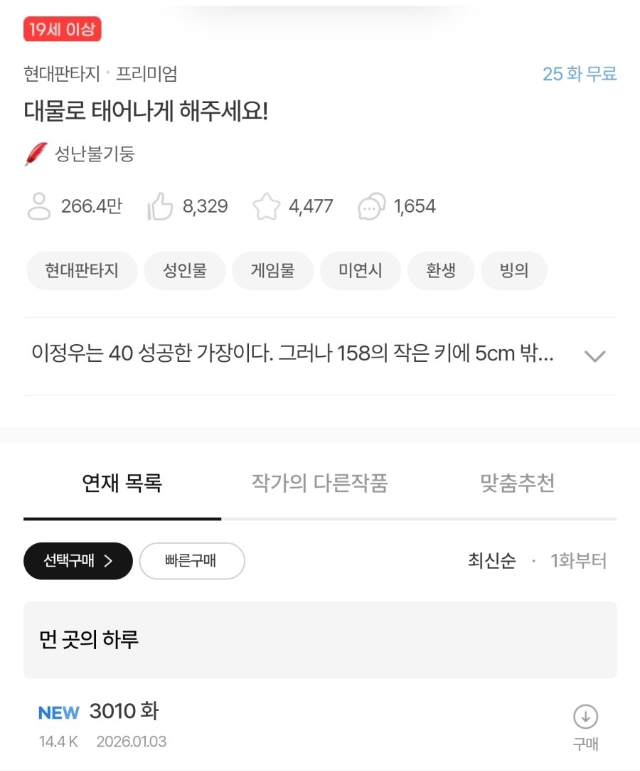Screen dimensions: 640x771
Task: Select the 현대판타지 tag chip
Action: point(81,270)
